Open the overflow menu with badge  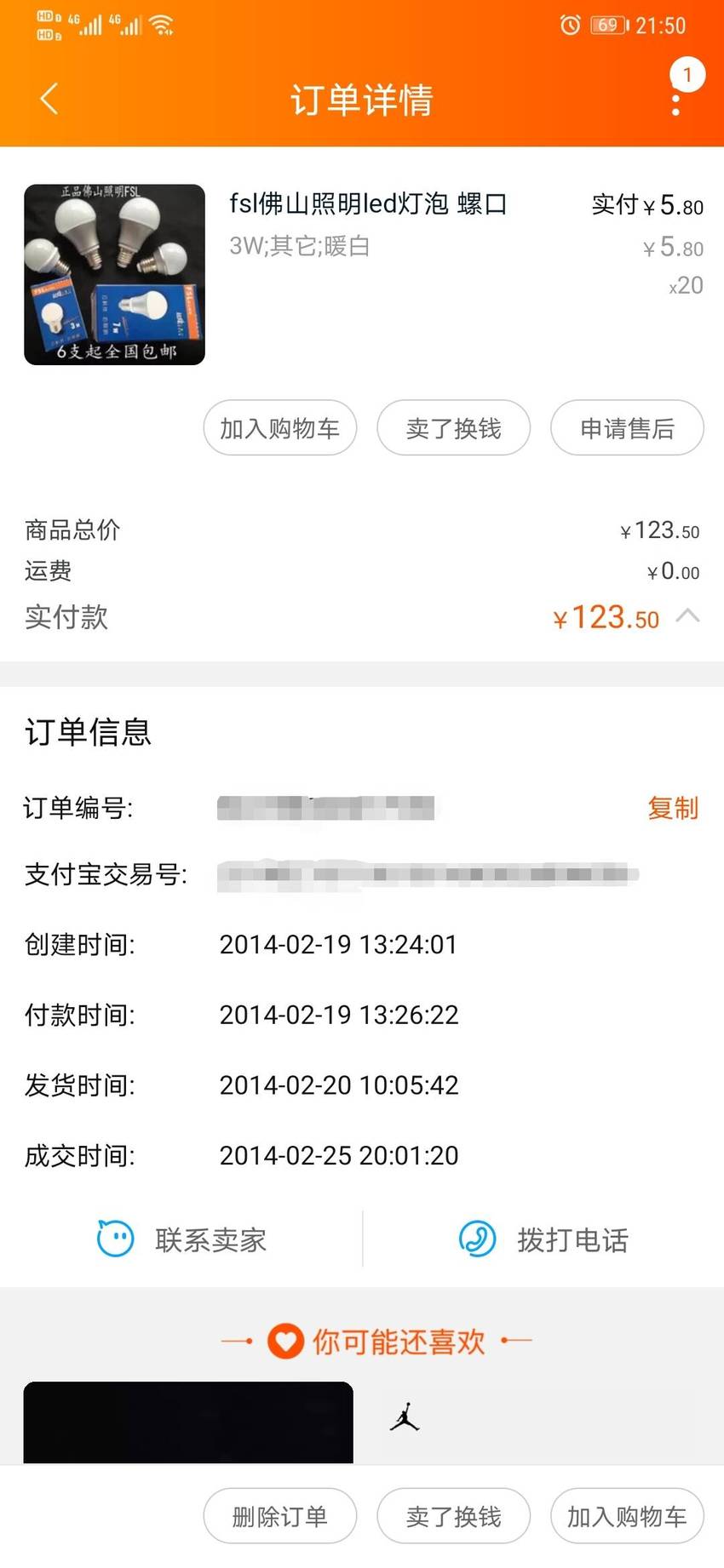[x=678, y=95]
